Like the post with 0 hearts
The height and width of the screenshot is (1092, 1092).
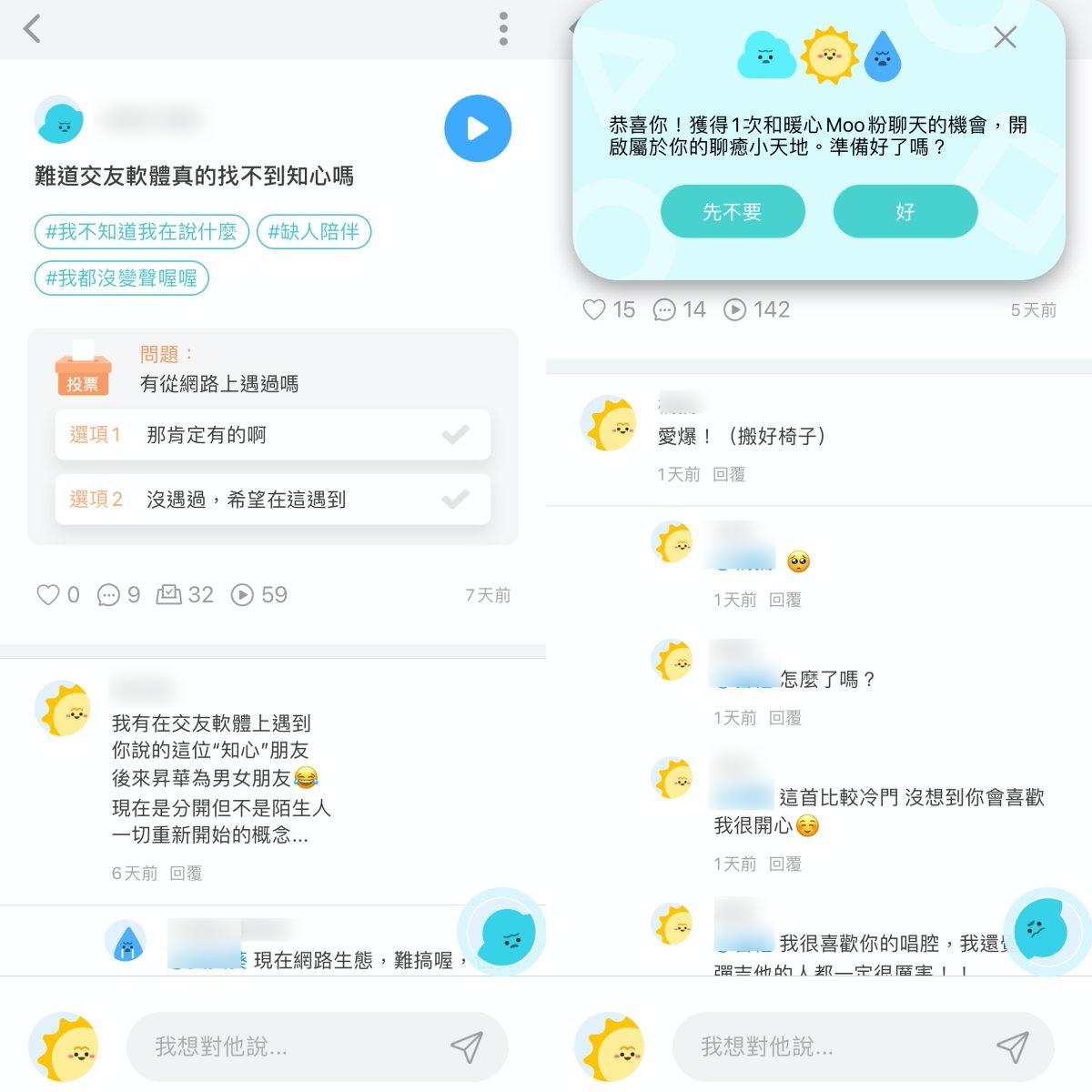(x=48, y=595)
